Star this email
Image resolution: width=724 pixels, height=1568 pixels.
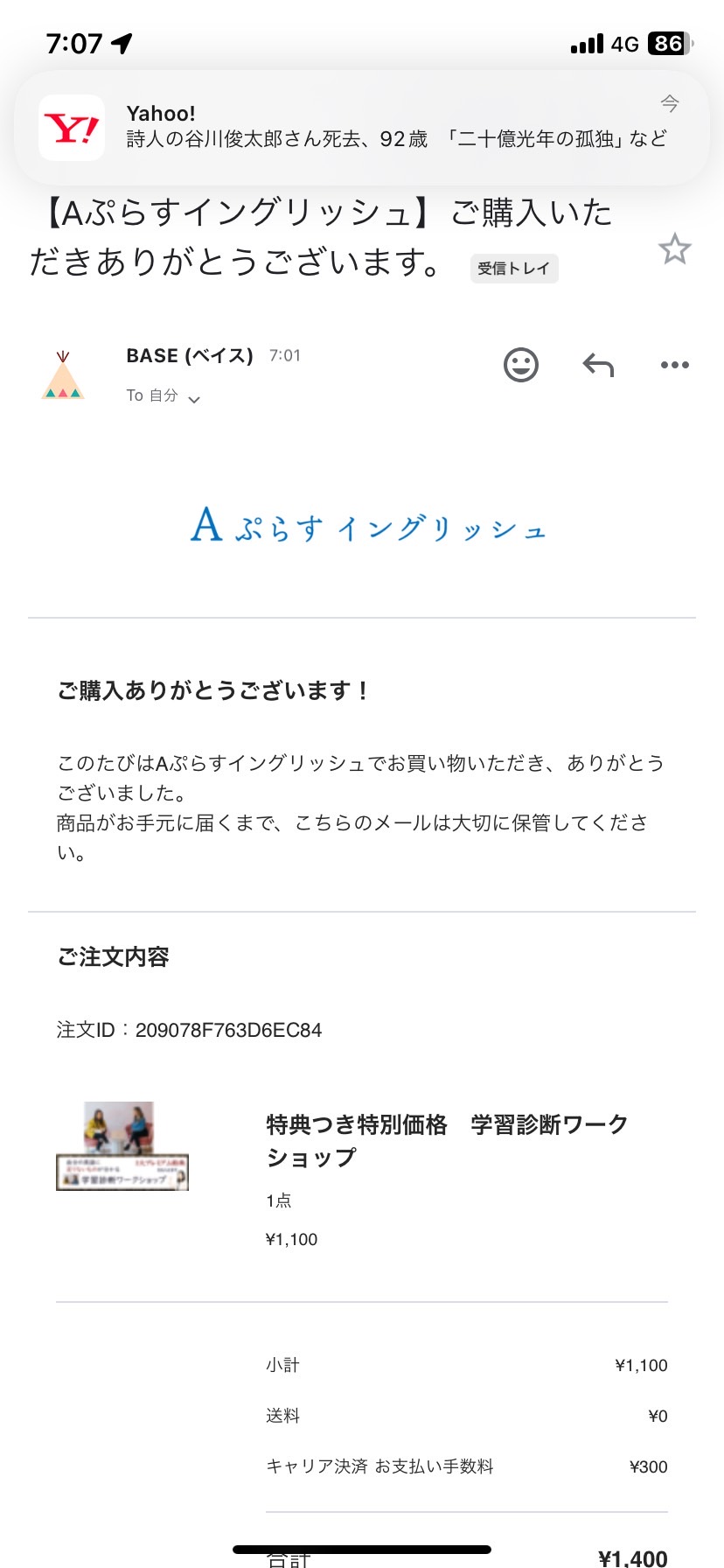674,249
